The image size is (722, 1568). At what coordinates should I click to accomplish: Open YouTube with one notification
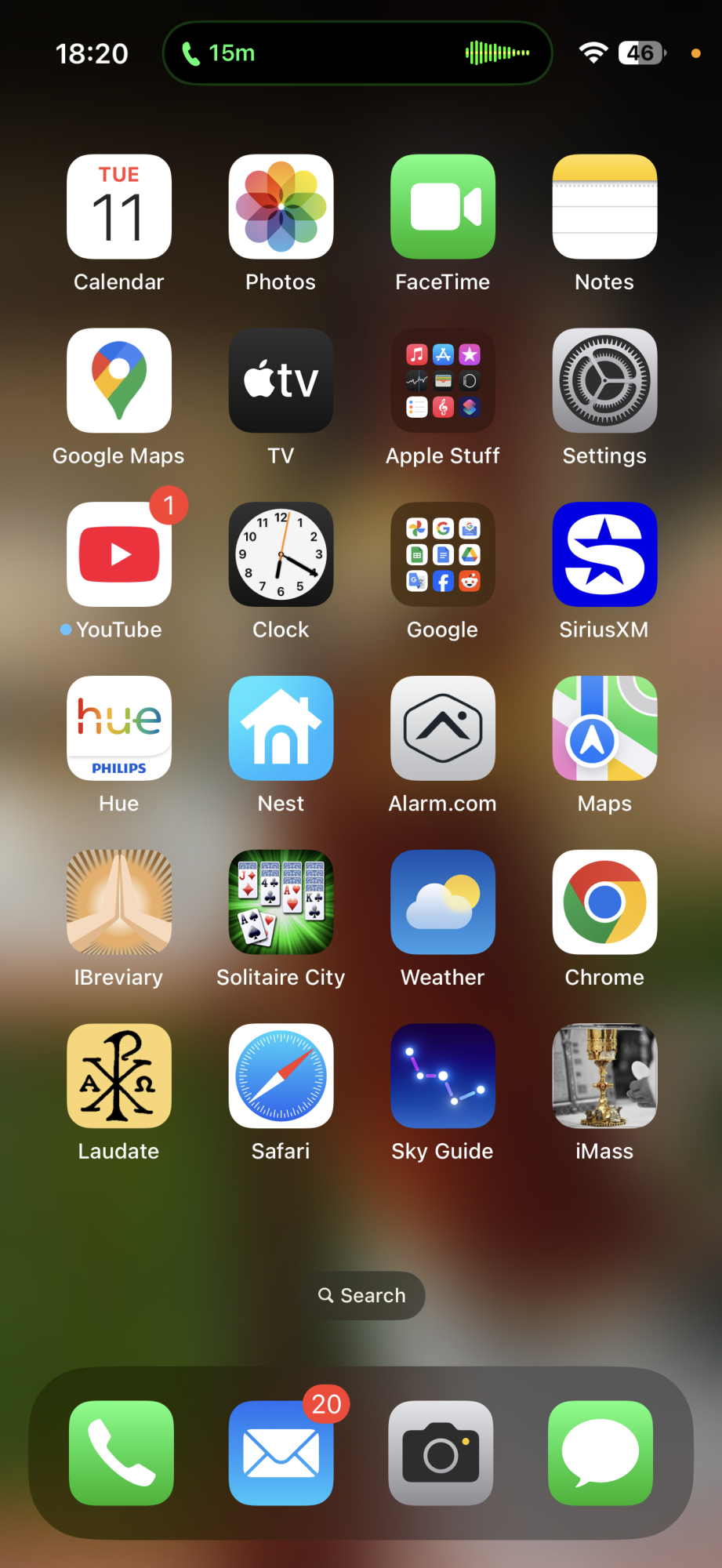point(119,555)
